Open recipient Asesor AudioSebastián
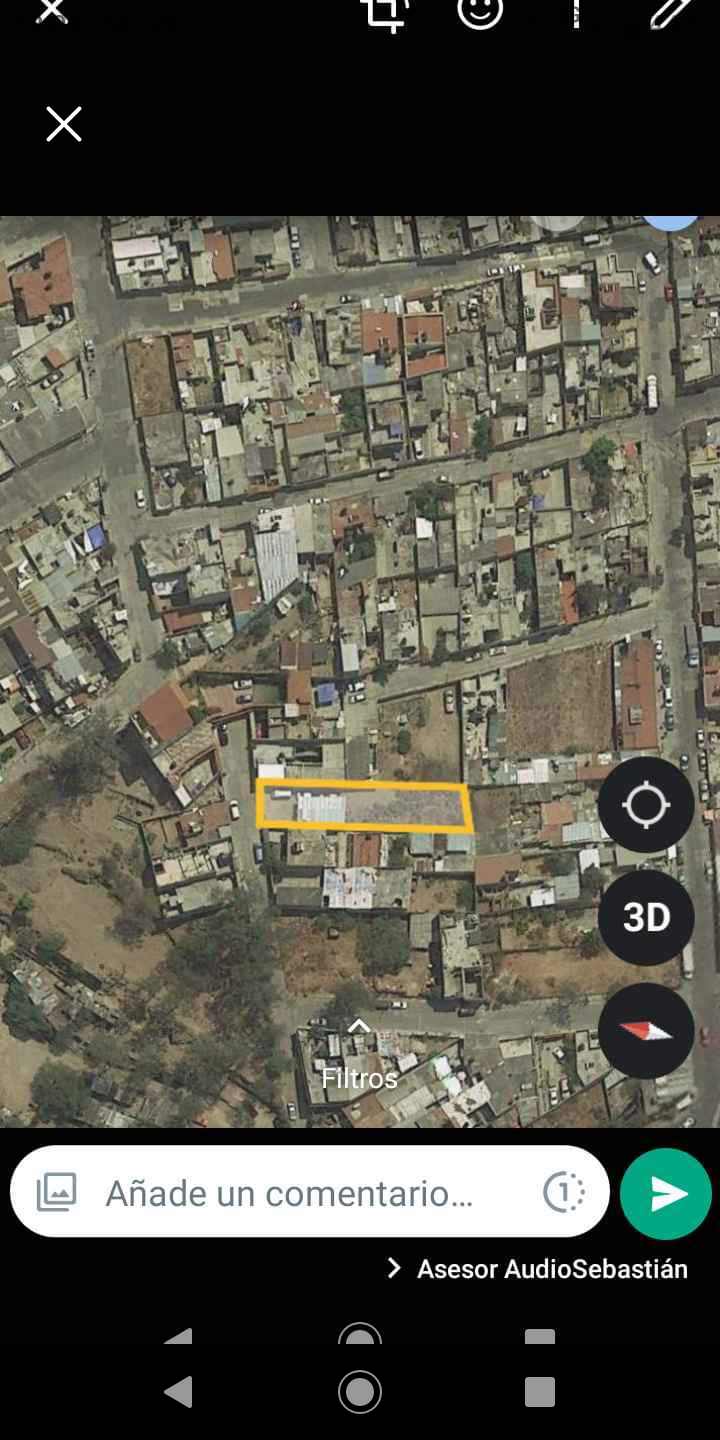Image resolution: width=720 pixels, height=1440 pixels. point(538,1269)
